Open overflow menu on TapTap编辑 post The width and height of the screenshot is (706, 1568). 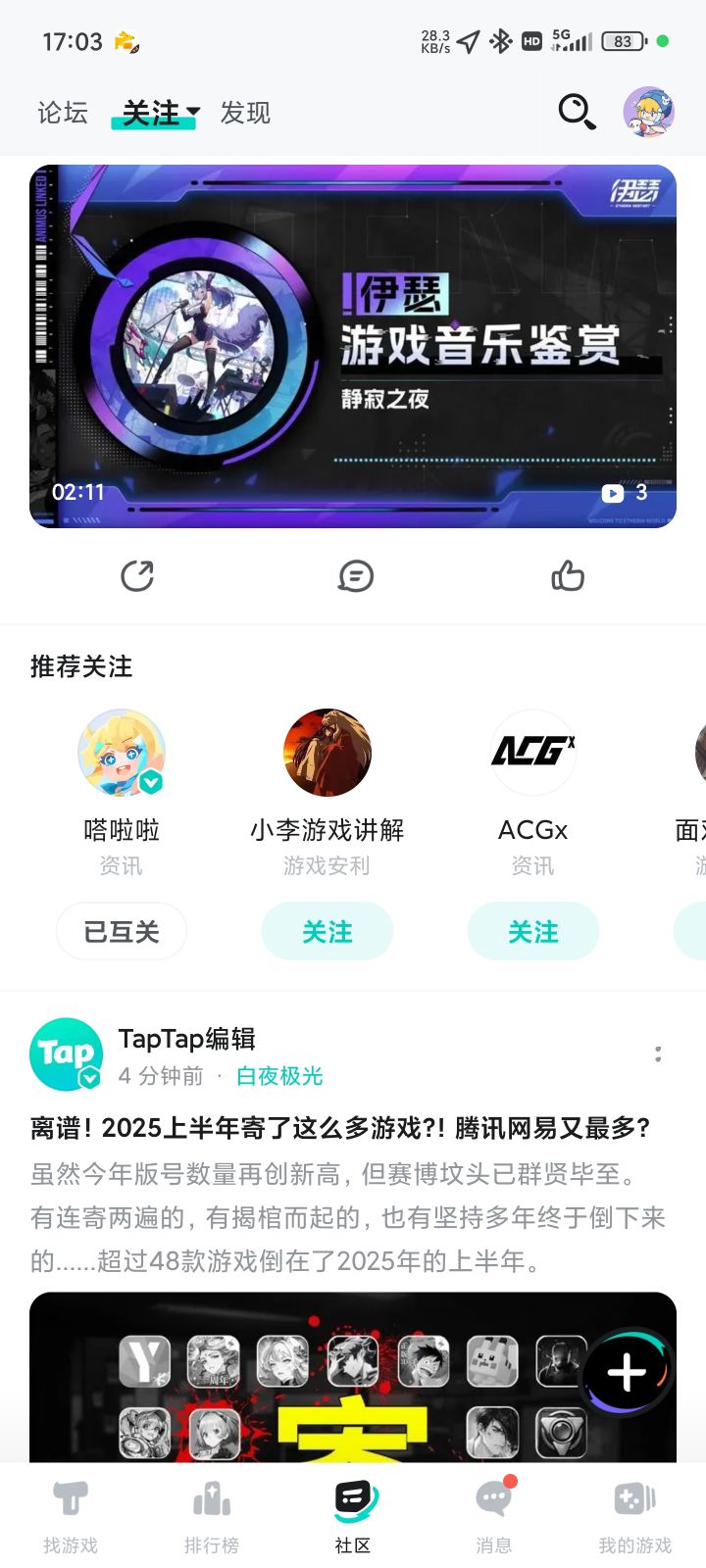pyautogui.click(x=658, y=1054)
